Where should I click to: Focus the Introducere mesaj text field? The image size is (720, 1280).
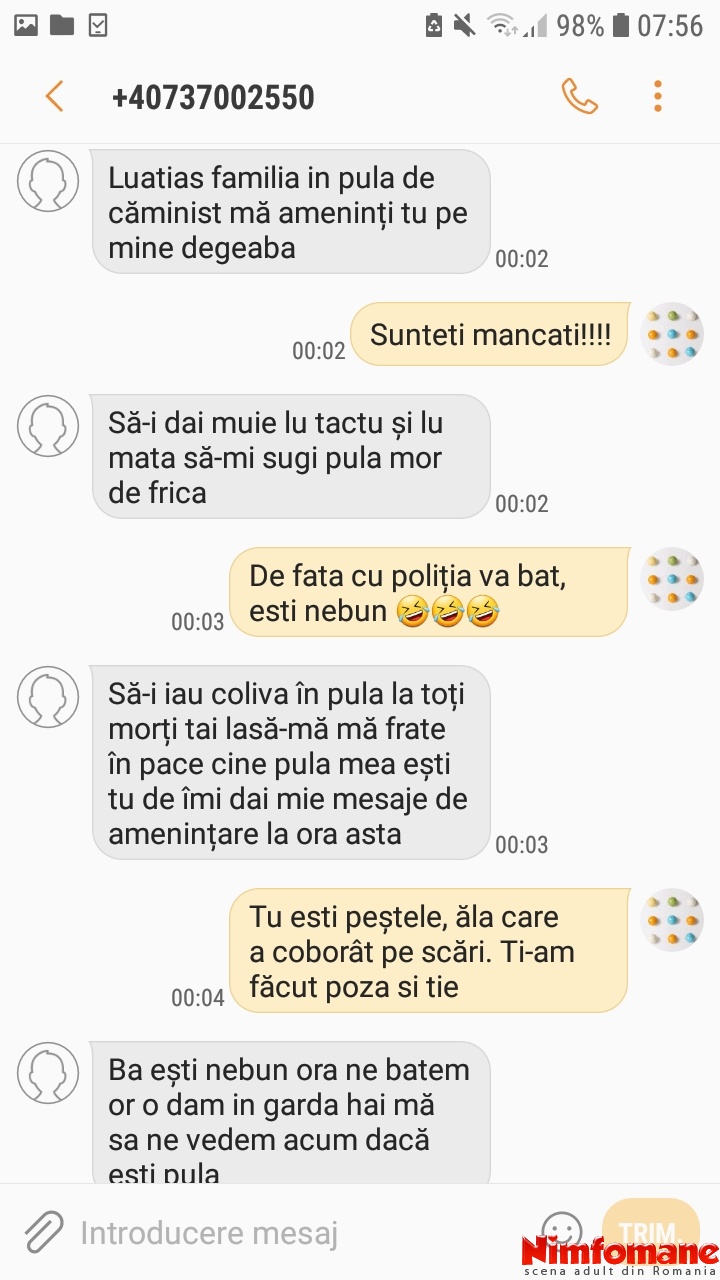tap(300, 1233)
